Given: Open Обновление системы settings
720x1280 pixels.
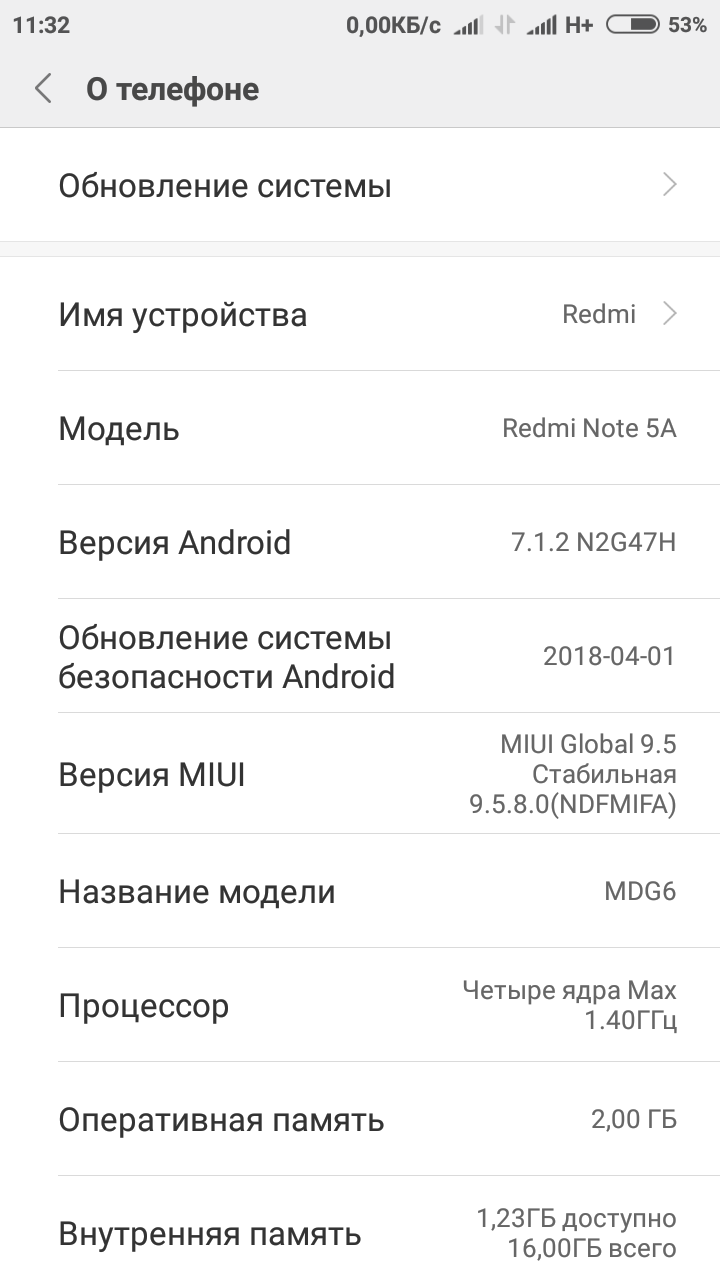Looking at the screenshot, I should (360, 186).
